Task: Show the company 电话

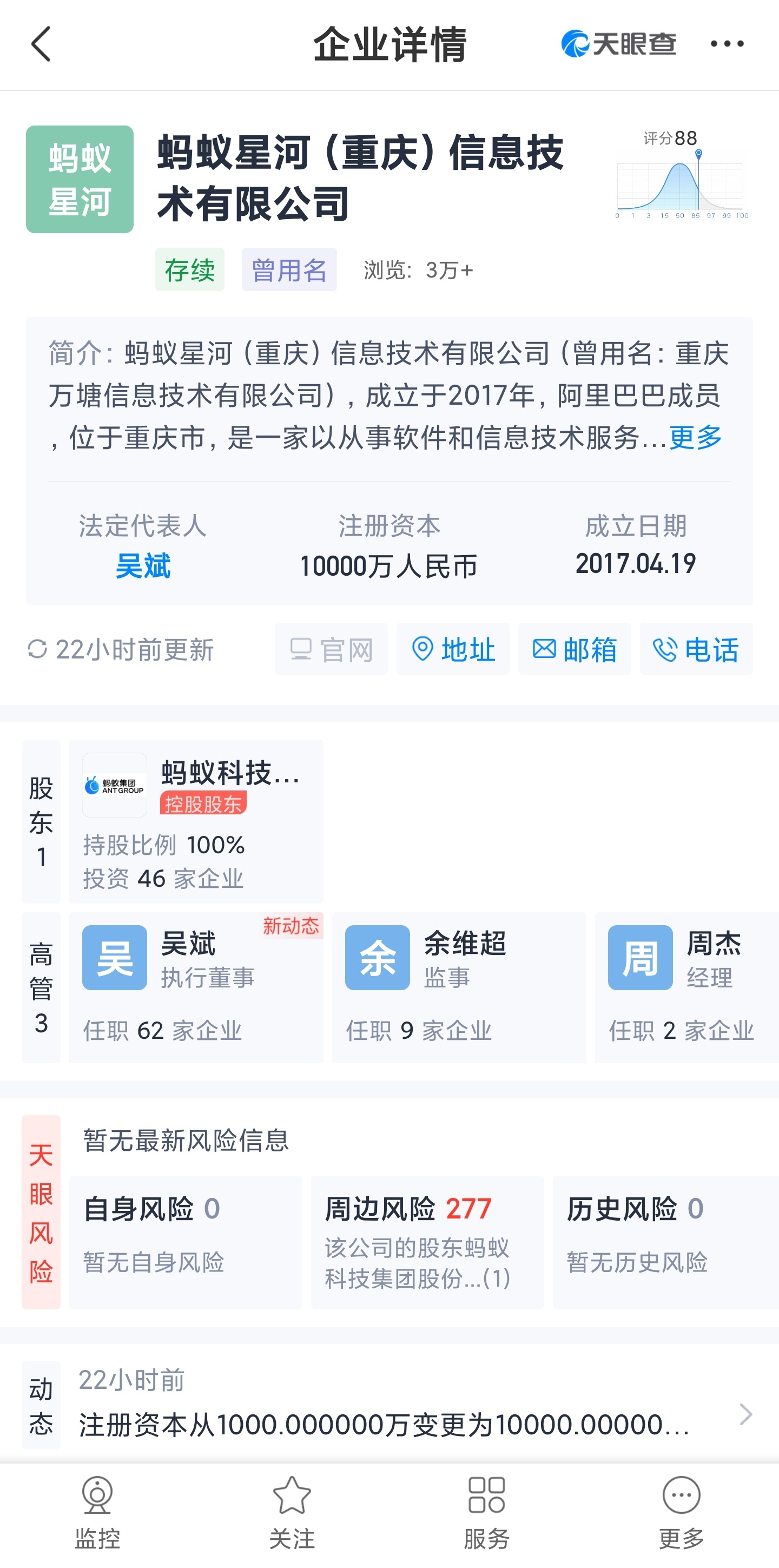Action: (696, 649)
